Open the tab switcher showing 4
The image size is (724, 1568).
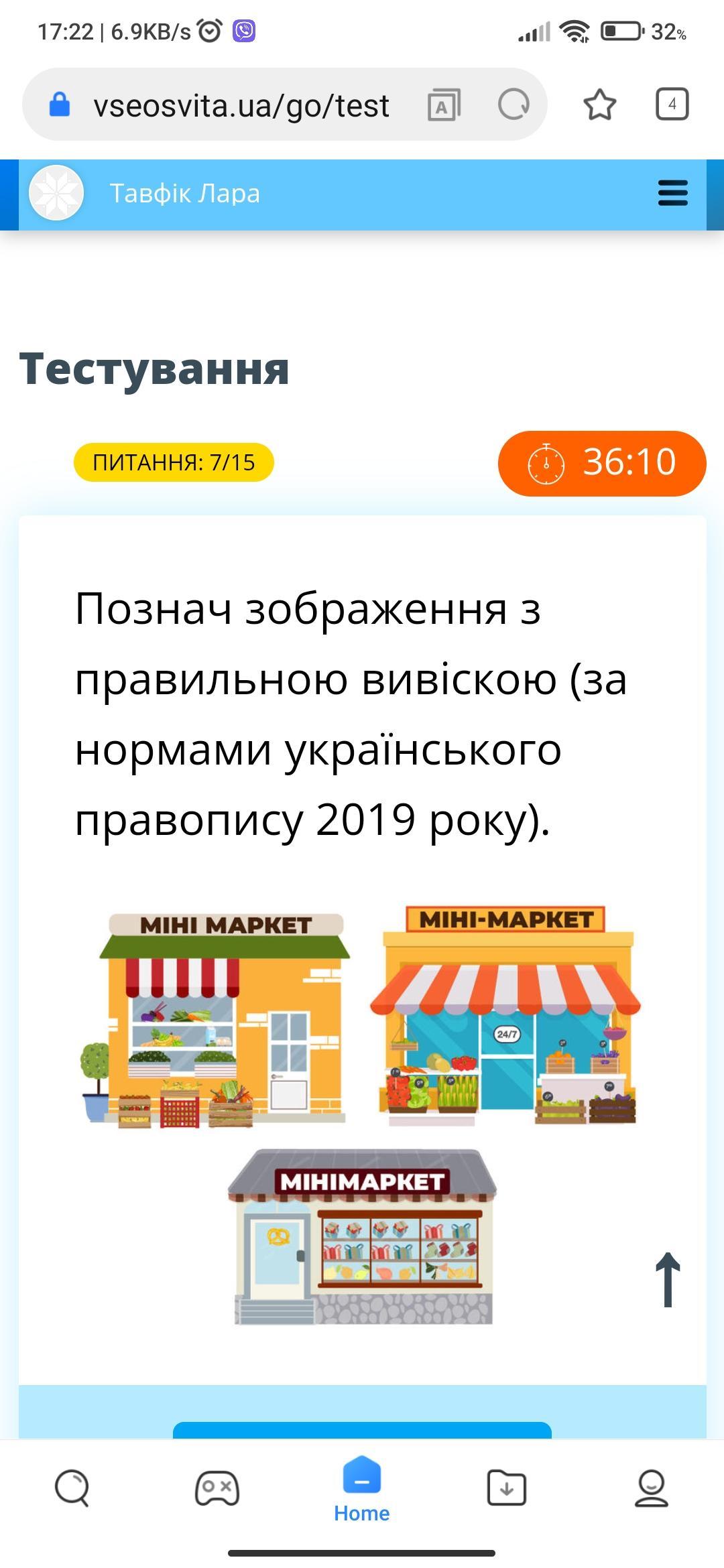pyautogui.click(x=672, y=105)
